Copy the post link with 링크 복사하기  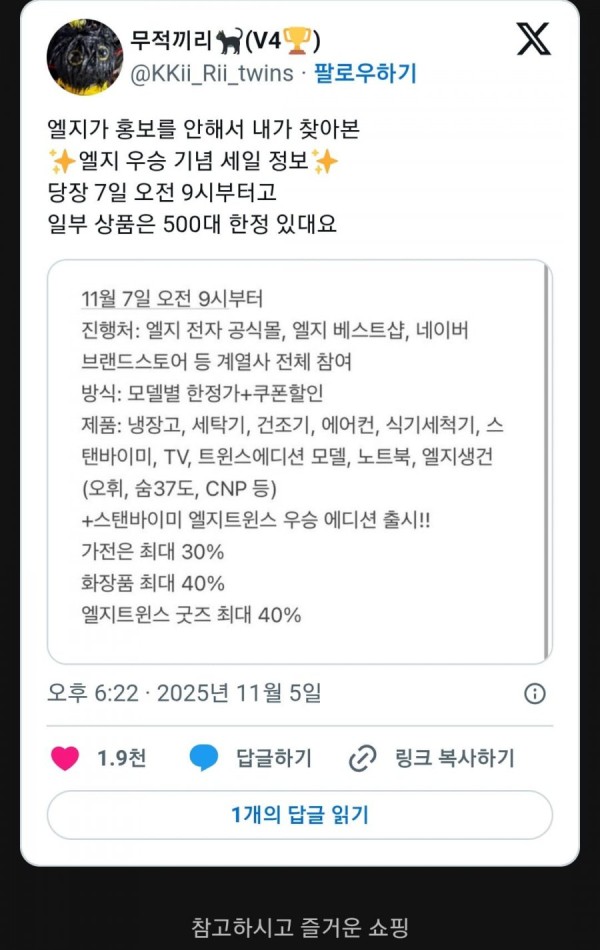coord(430,759)
